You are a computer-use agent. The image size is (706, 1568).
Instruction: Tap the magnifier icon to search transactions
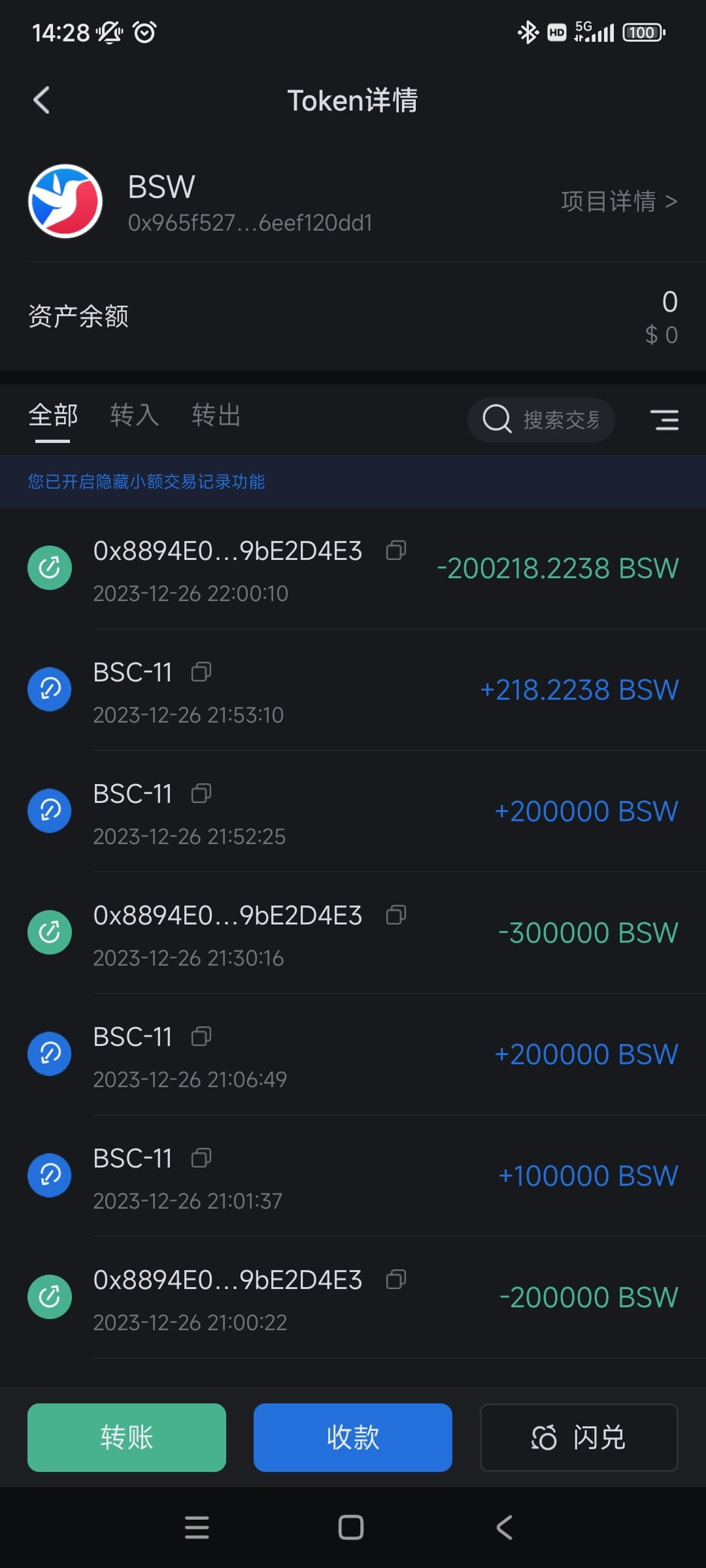[496, 419]
